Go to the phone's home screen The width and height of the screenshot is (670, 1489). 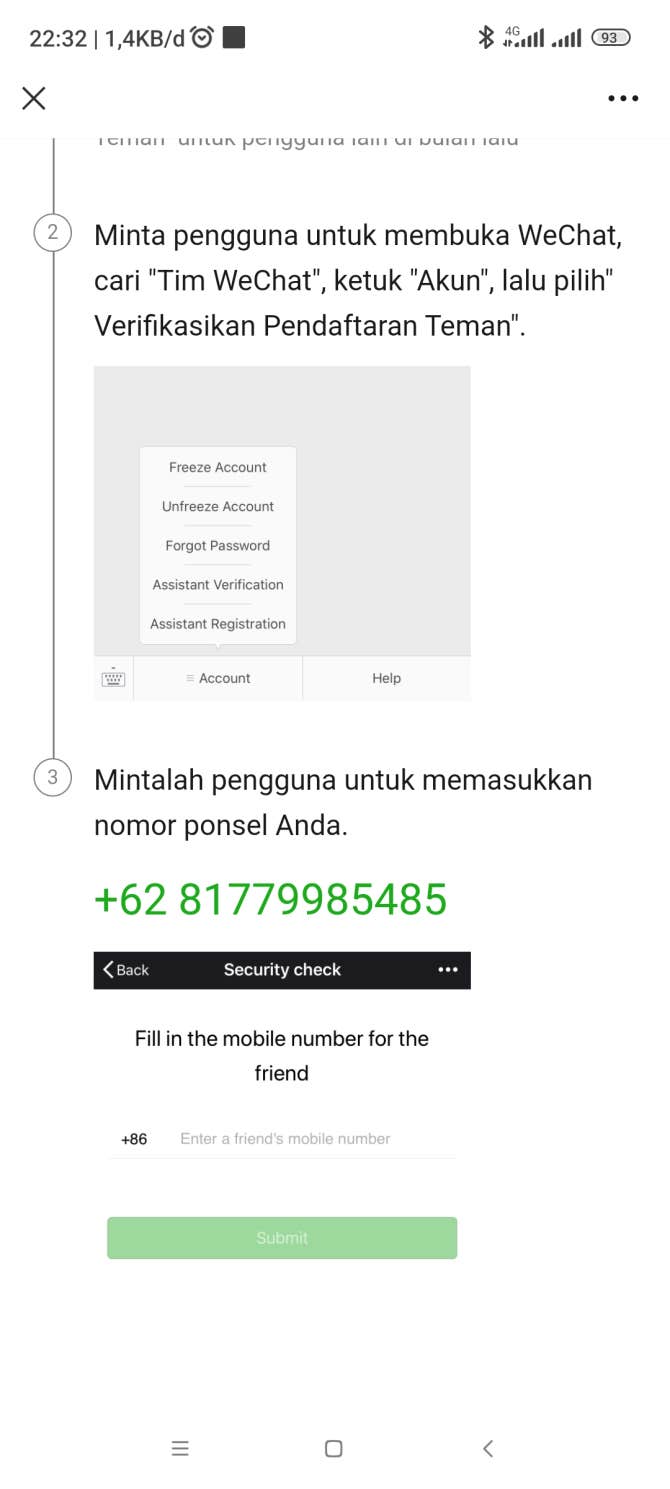coord(334,1448)
